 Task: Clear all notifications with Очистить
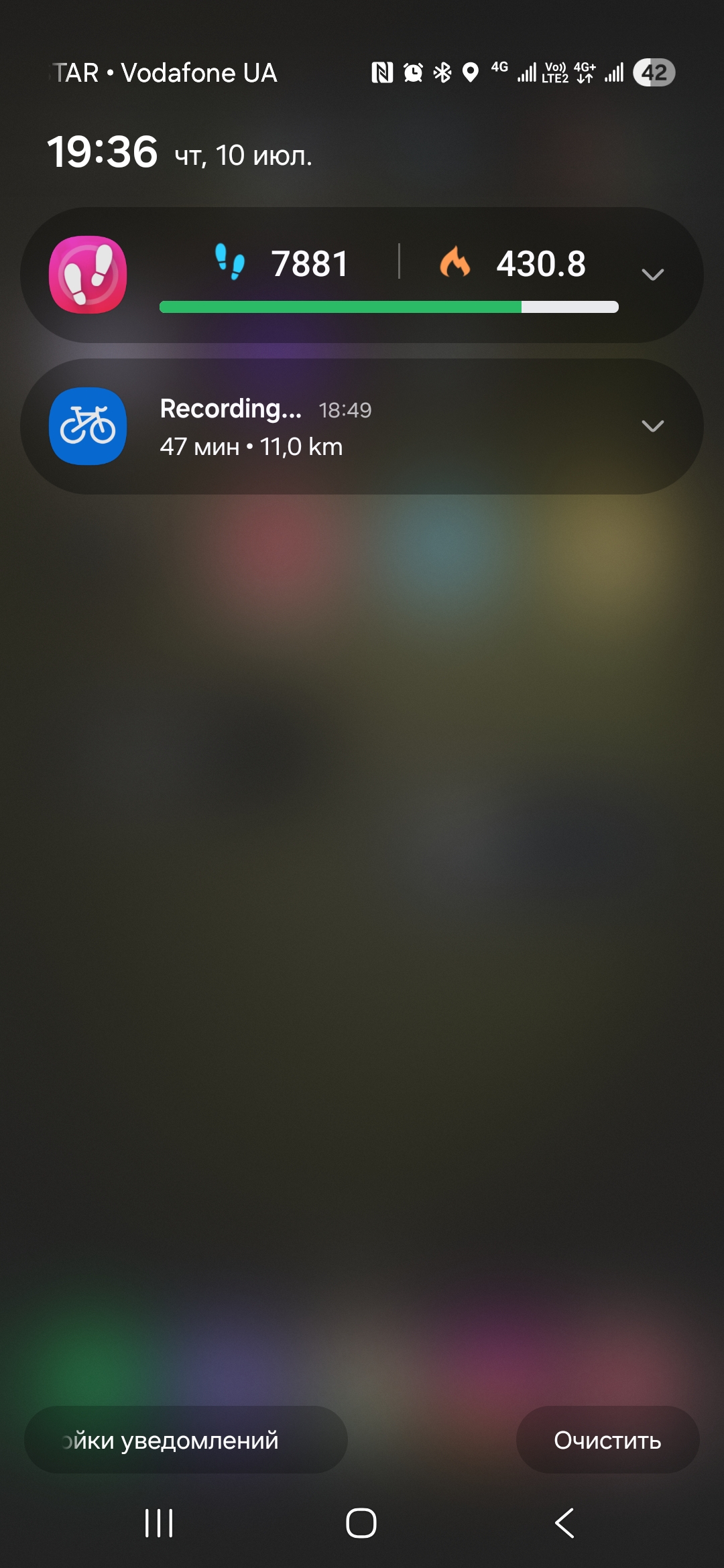[607, 1440]
